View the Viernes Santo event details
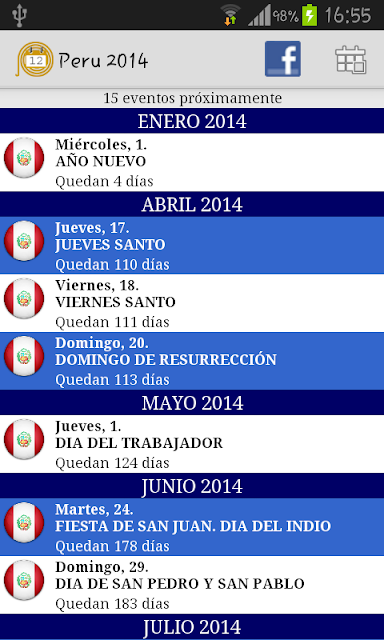Viewport: 384px width, 640px height. (192, 303)
